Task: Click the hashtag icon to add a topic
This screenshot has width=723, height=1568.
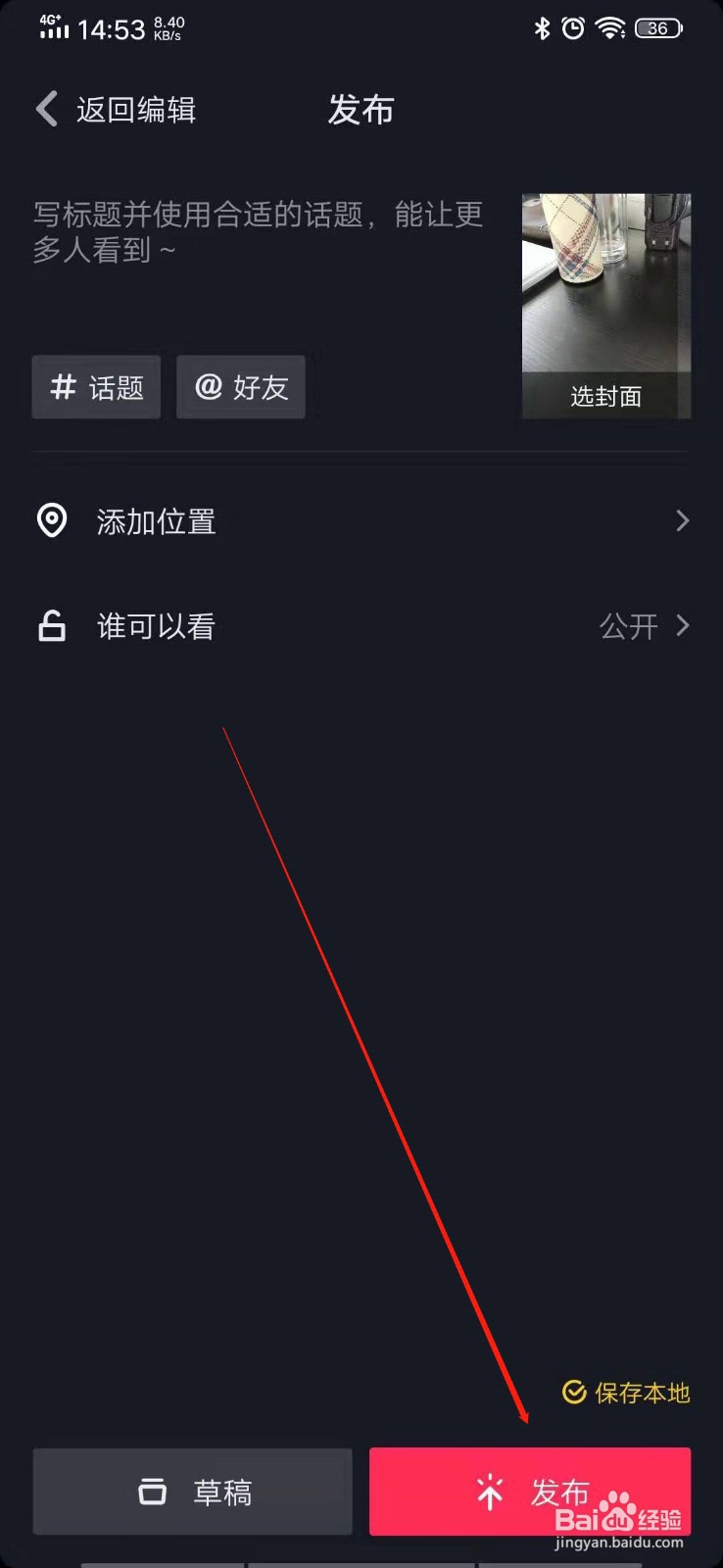Action: (x=62, y=387)
